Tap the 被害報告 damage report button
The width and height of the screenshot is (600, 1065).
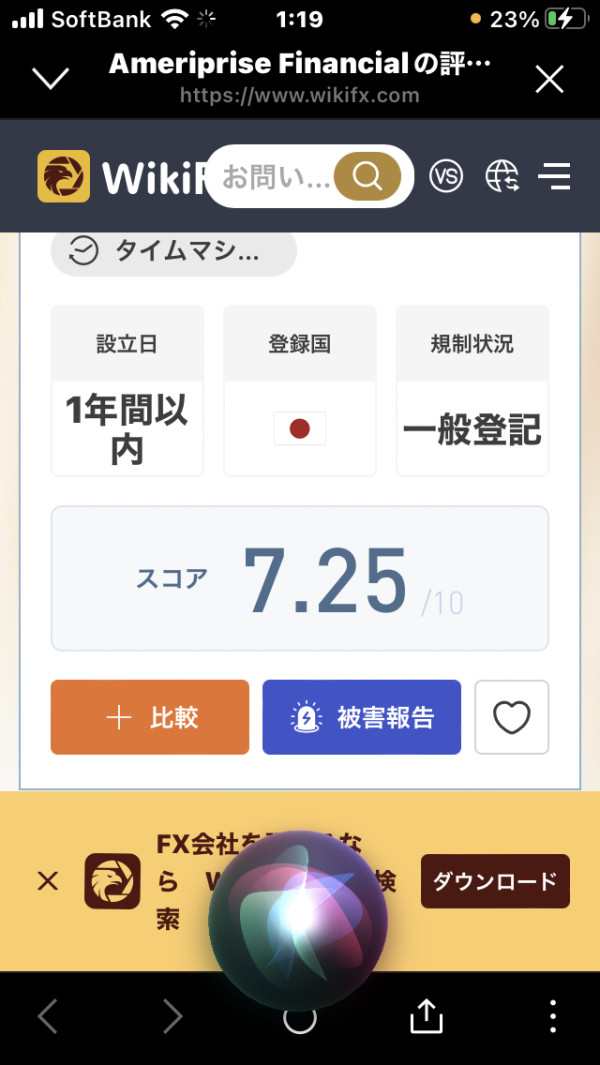point(361,717)
